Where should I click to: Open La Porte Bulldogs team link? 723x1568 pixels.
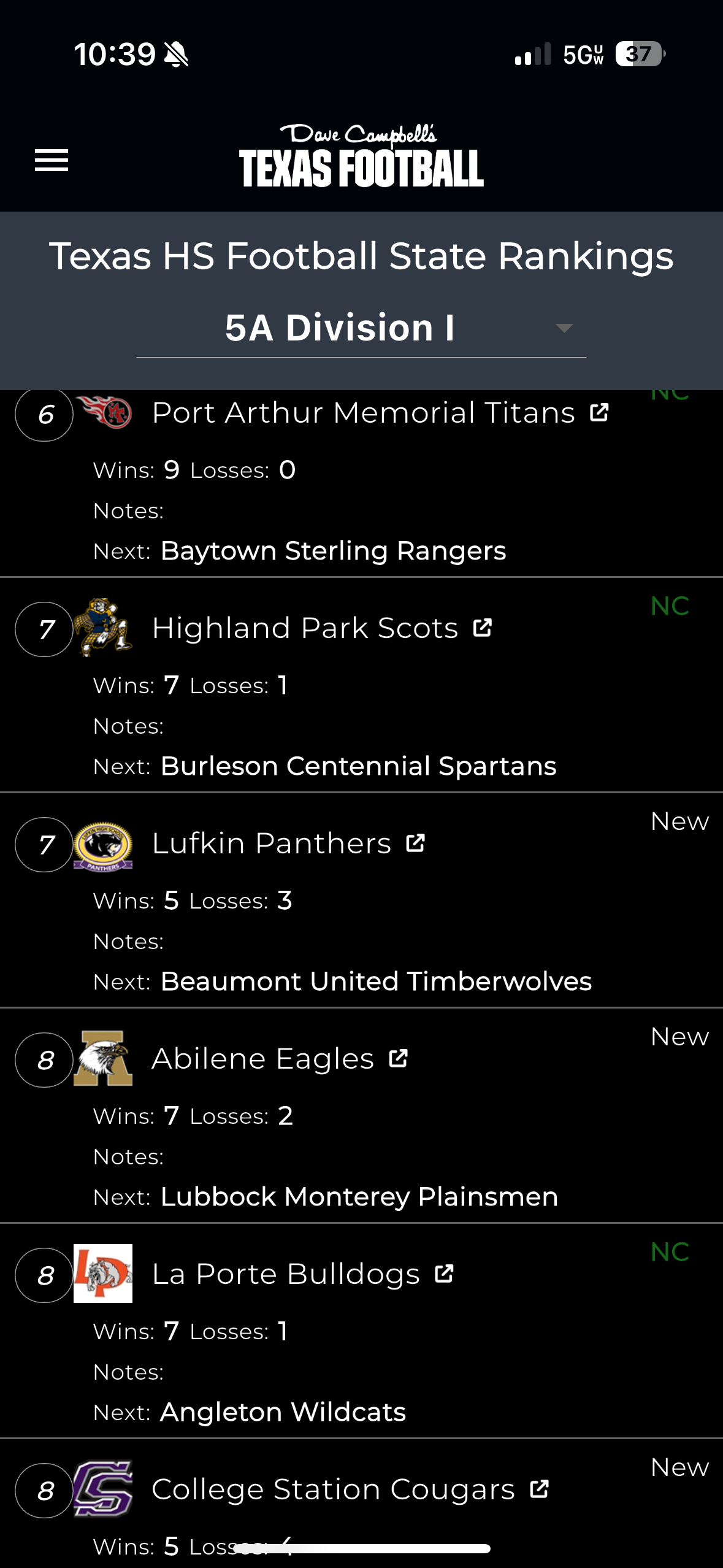click(x=443, y=1274)
